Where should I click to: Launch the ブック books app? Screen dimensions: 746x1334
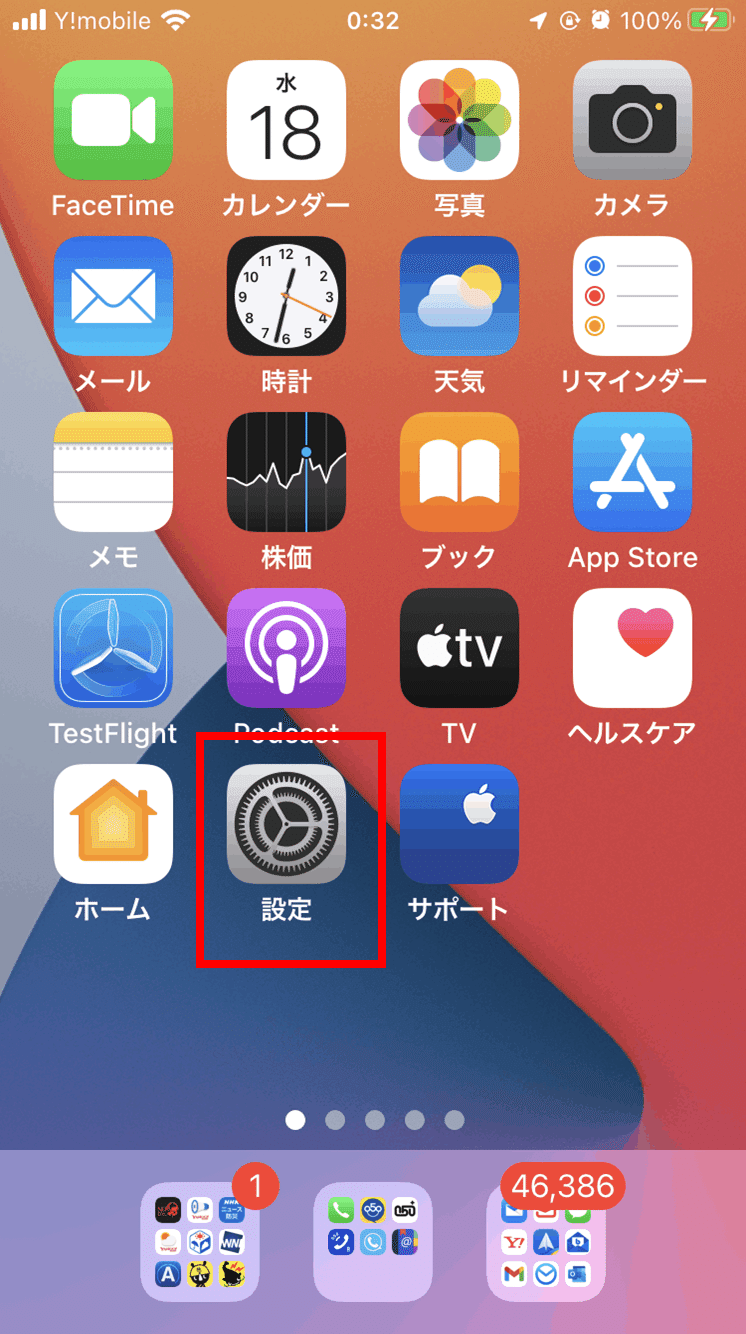click(x=459, y=472)
